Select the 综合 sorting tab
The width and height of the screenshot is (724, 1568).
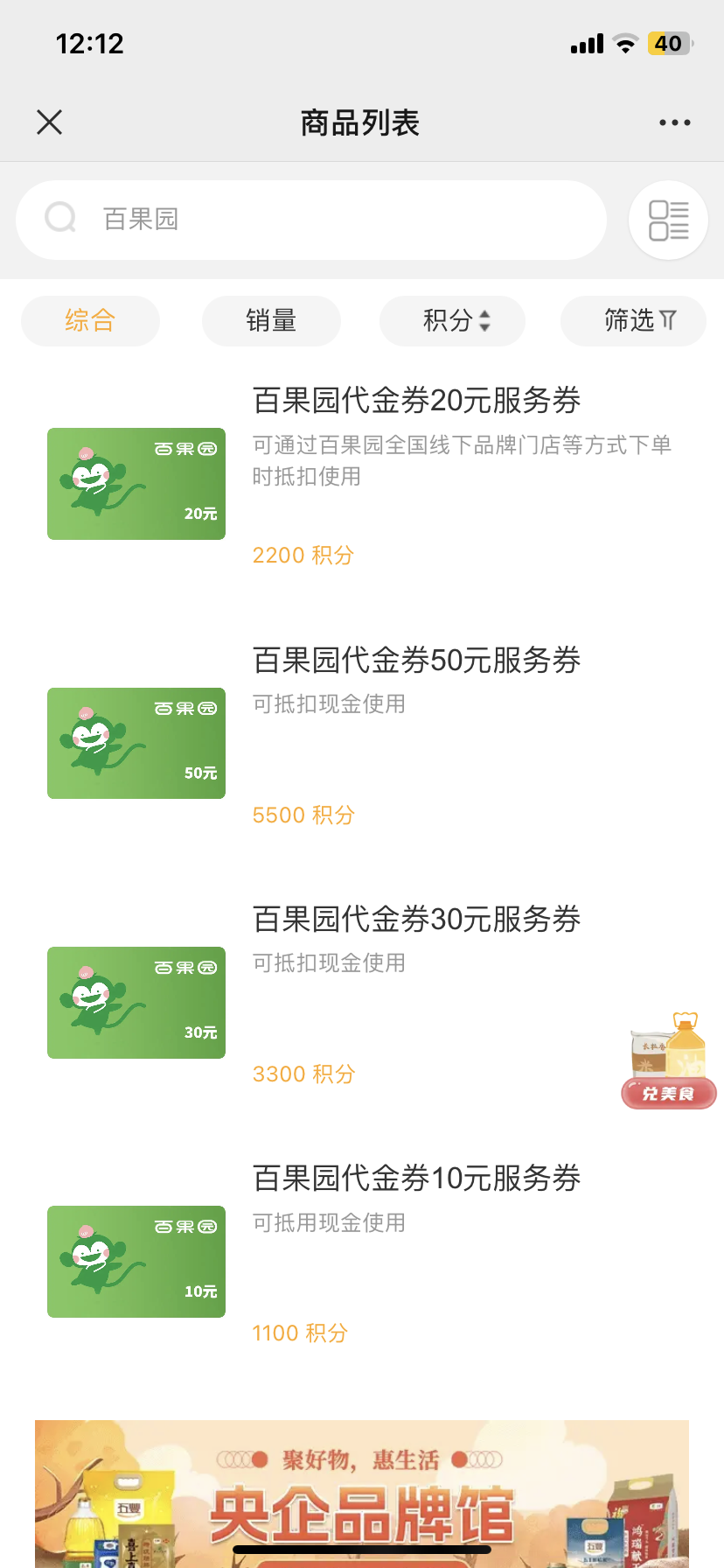click(90, 321)
